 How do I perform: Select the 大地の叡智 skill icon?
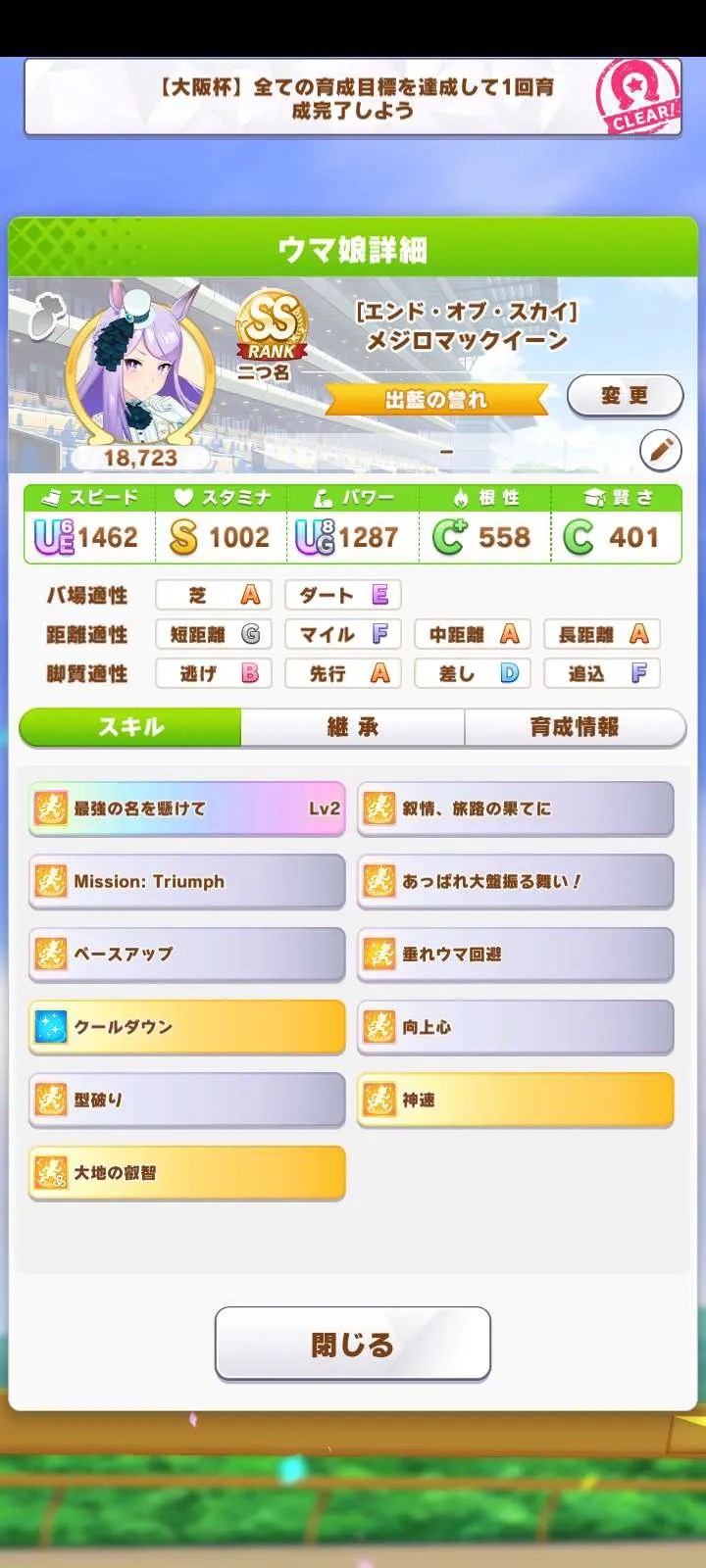point(50,1173)
